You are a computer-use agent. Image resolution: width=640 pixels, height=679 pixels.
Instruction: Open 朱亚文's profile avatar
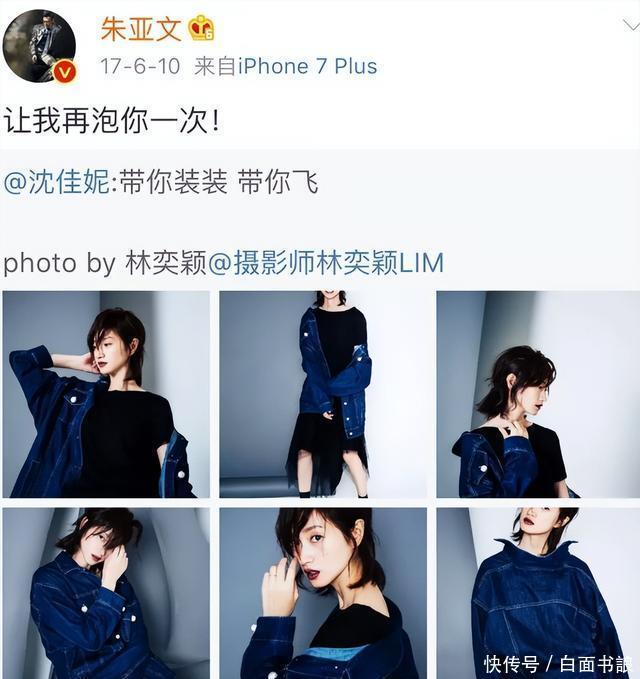[x=39, y=46]
